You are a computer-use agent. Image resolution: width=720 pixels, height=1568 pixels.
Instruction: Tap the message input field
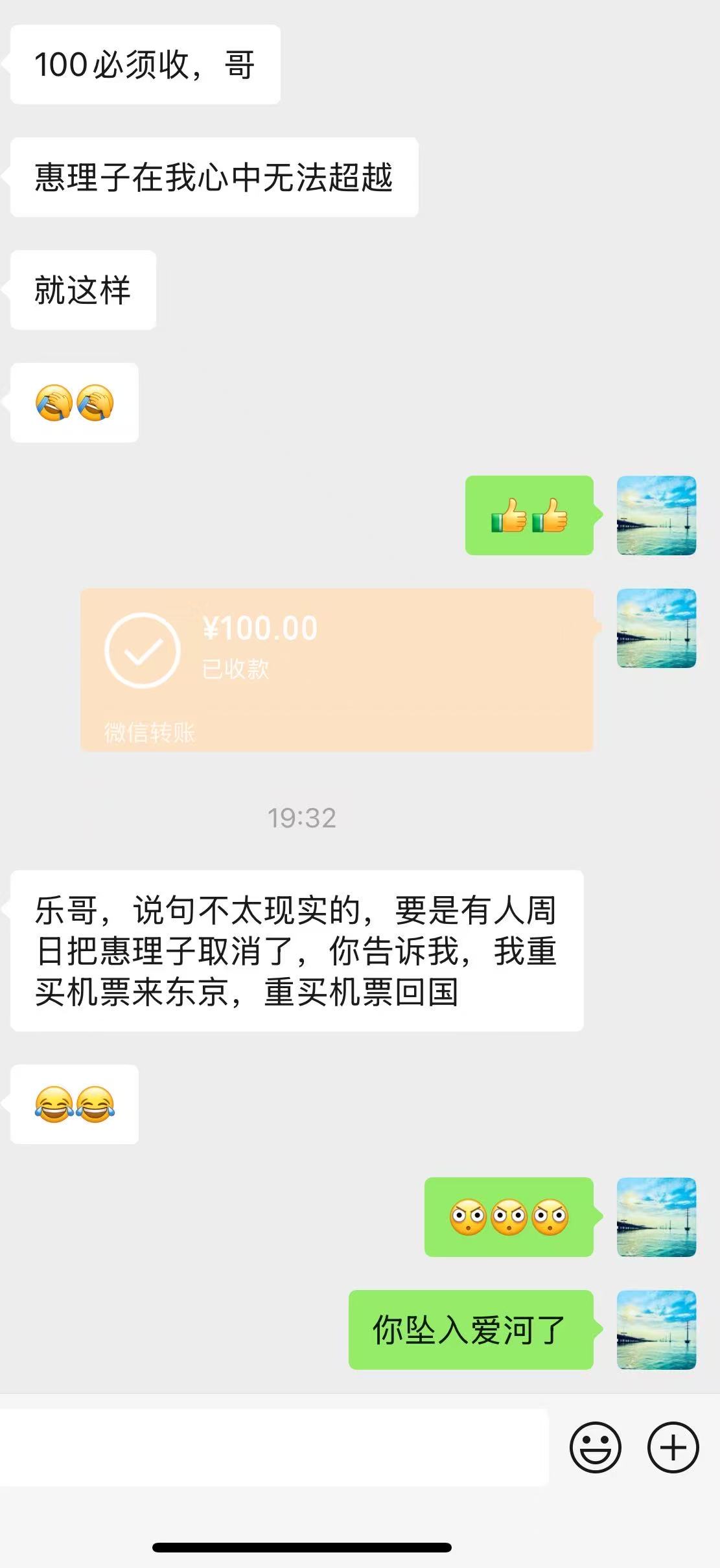pos(273,1447)
